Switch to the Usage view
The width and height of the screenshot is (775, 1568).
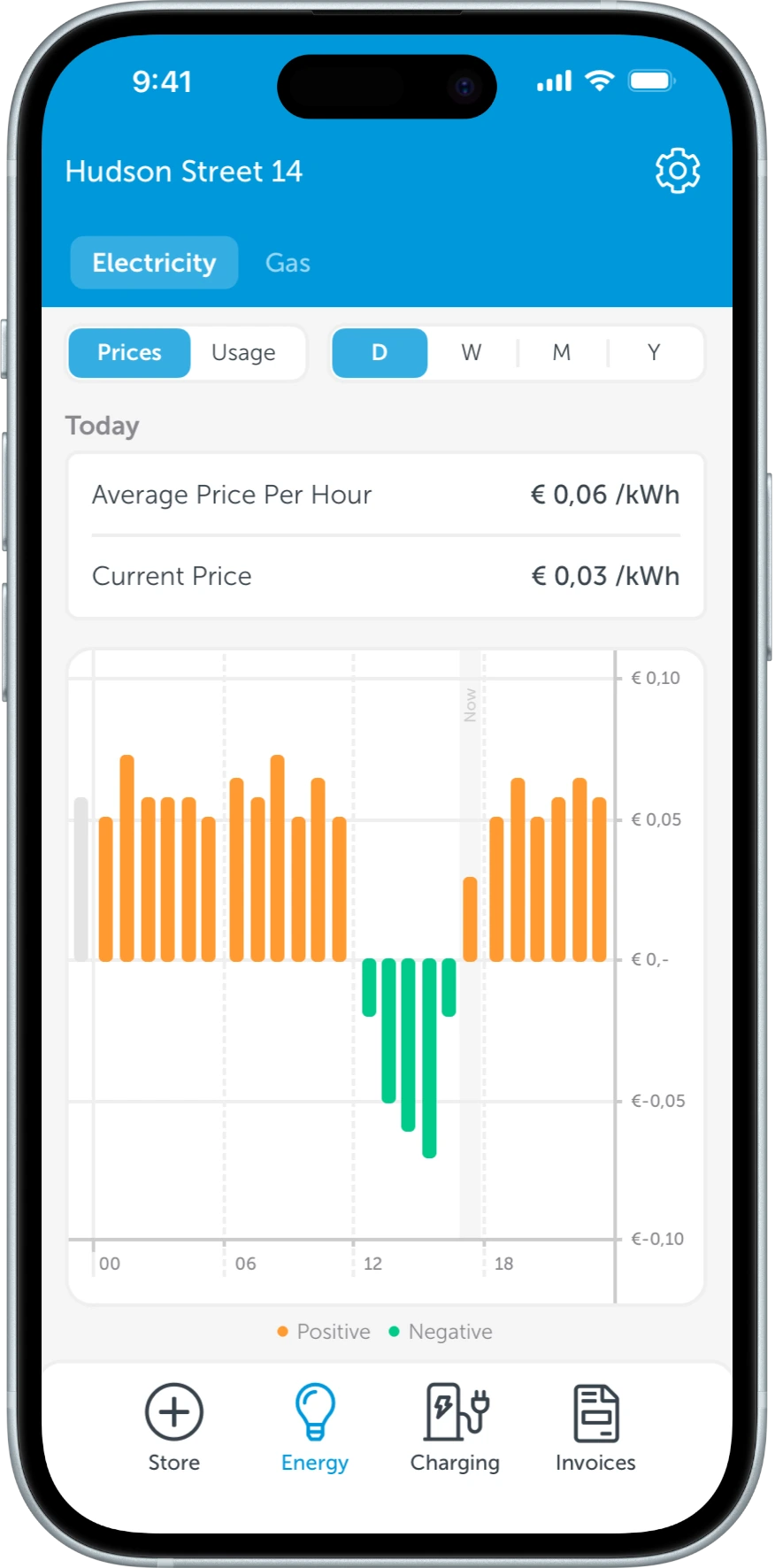pyautogui.click(x=243, y=352)
